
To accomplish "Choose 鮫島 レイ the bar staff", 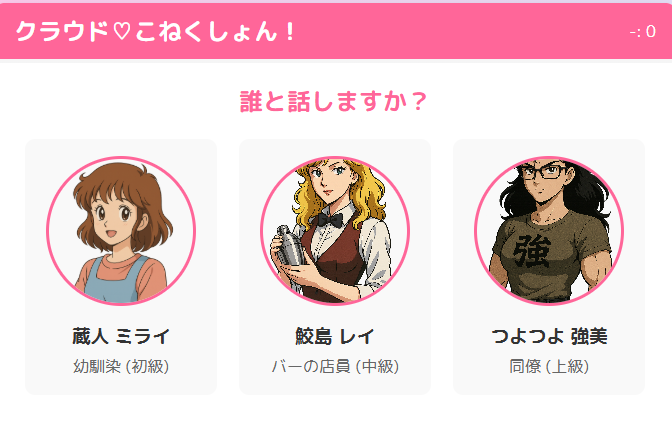I will point(335,266).
